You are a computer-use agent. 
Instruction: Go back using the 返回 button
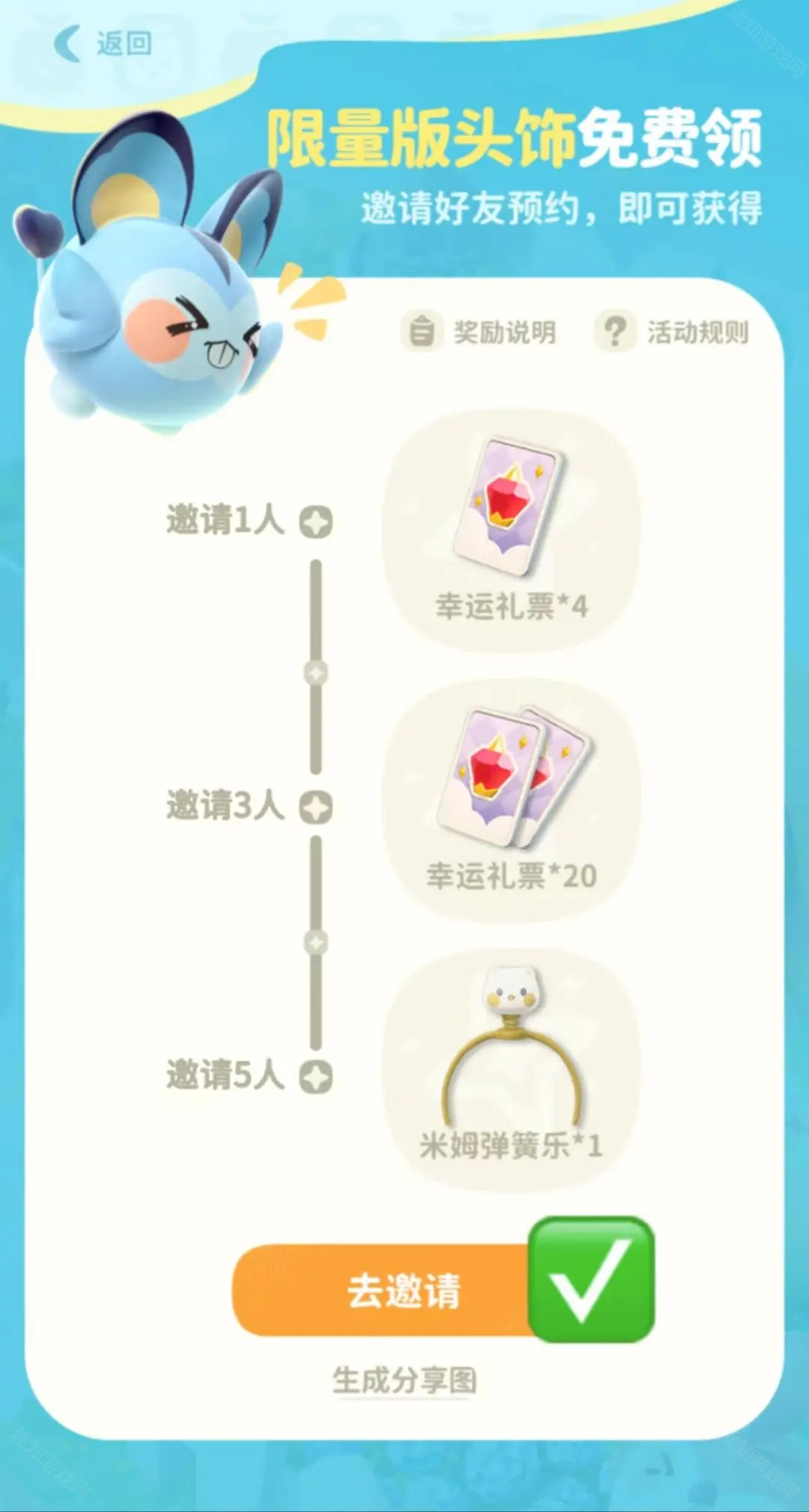pyautogui.click(x=105, y=43)
